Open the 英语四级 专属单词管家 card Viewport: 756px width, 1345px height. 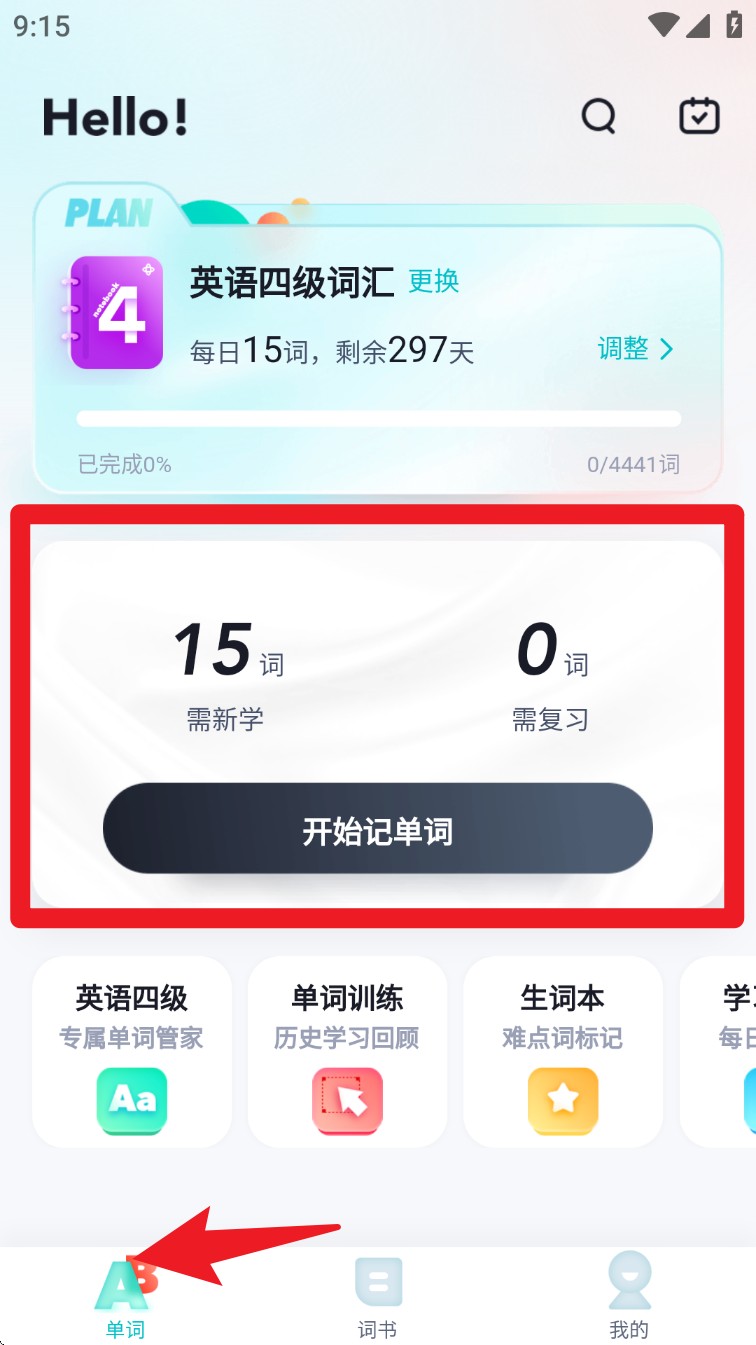pos(132,1050)
